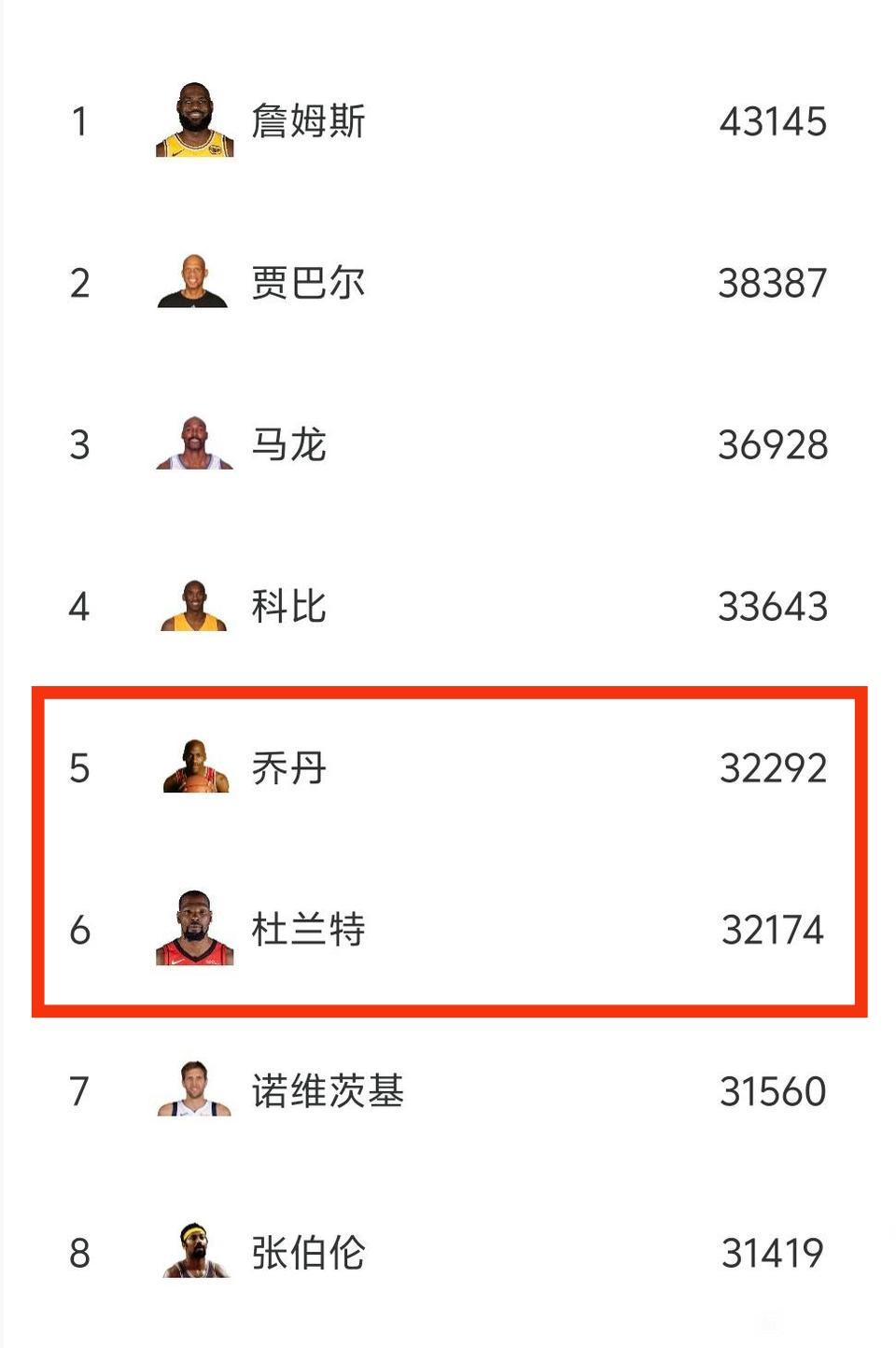Click 诺维茨基's row in the ranking
The height and width of the screenshot is (1348, 896).
click(x=448, y=1090)
